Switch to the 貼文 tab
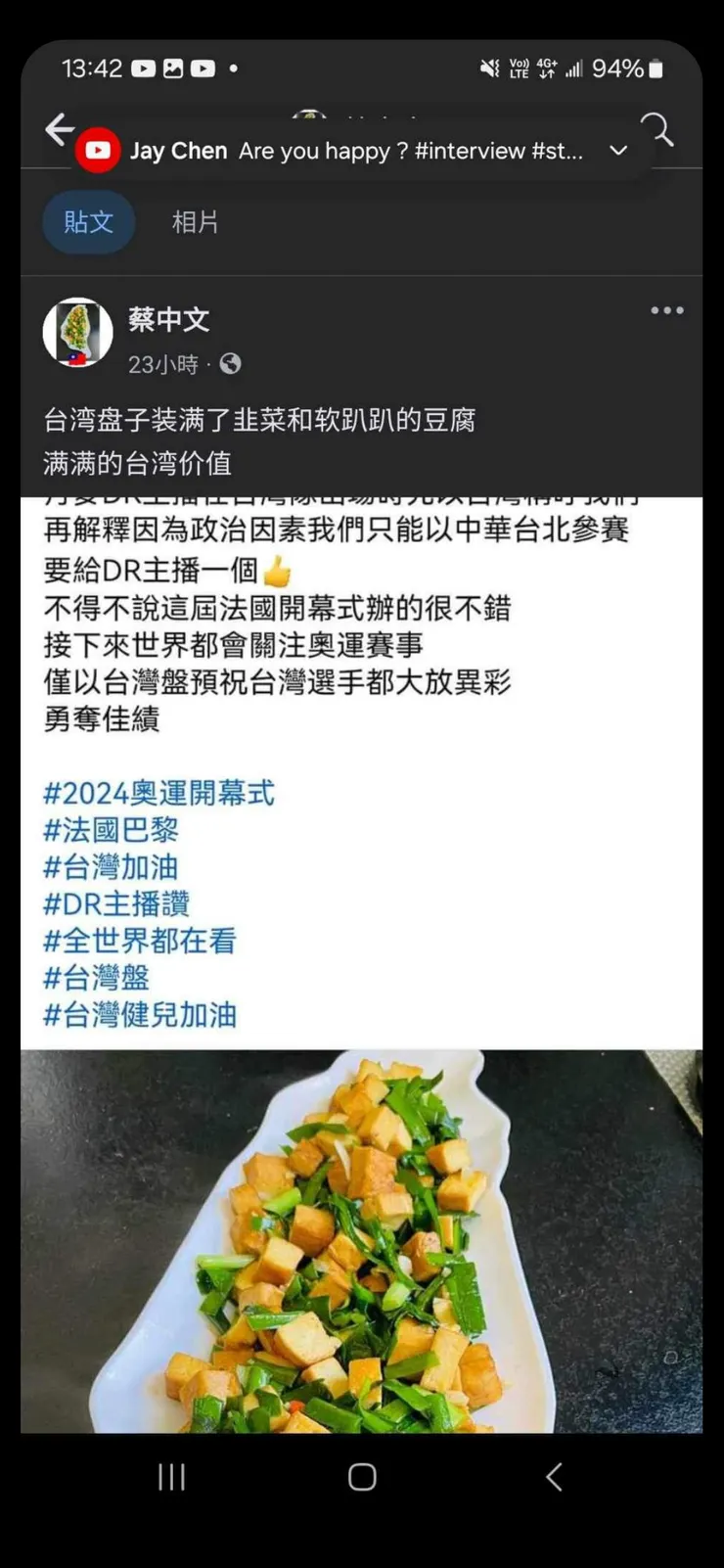 click(88, 222)
